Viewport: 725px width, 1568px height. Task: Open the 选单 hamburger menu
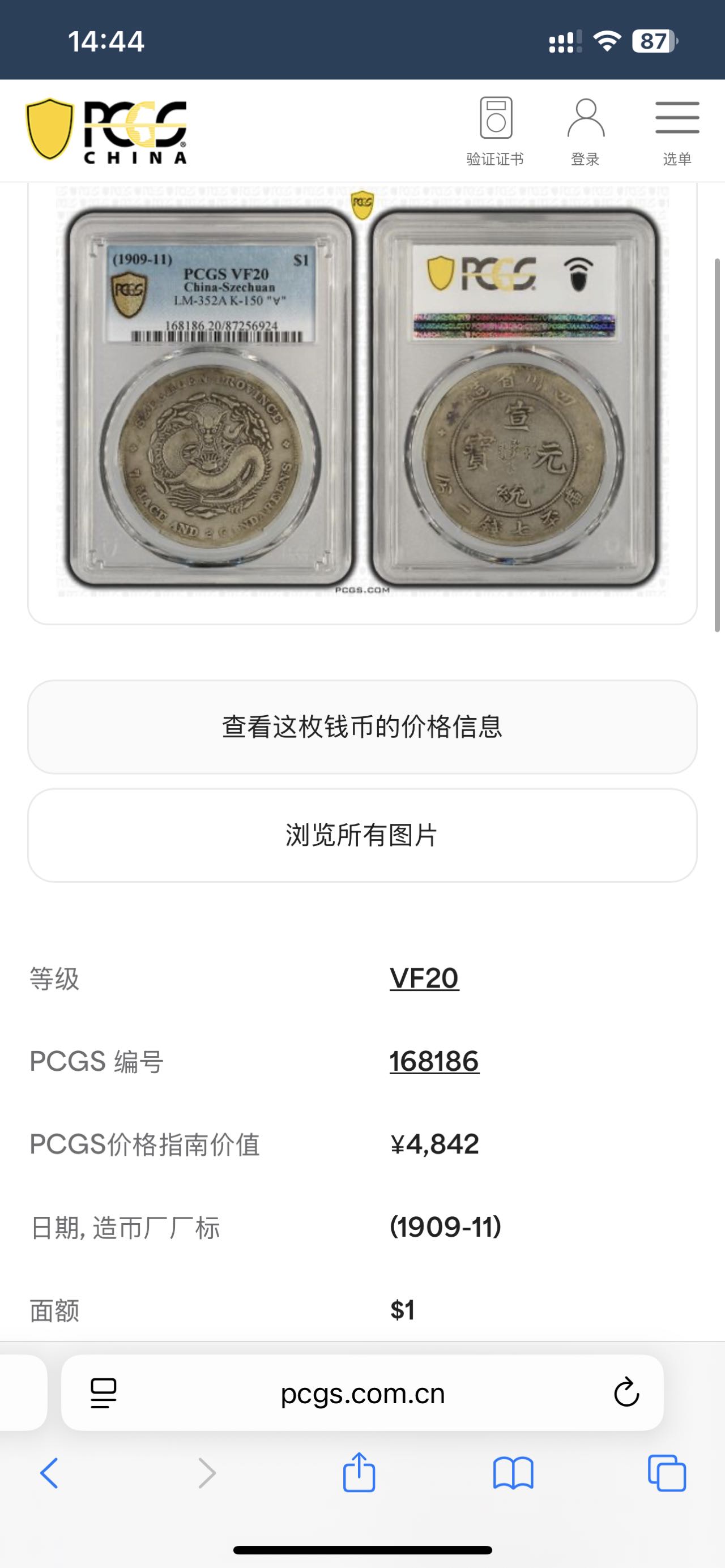[677, 131]
